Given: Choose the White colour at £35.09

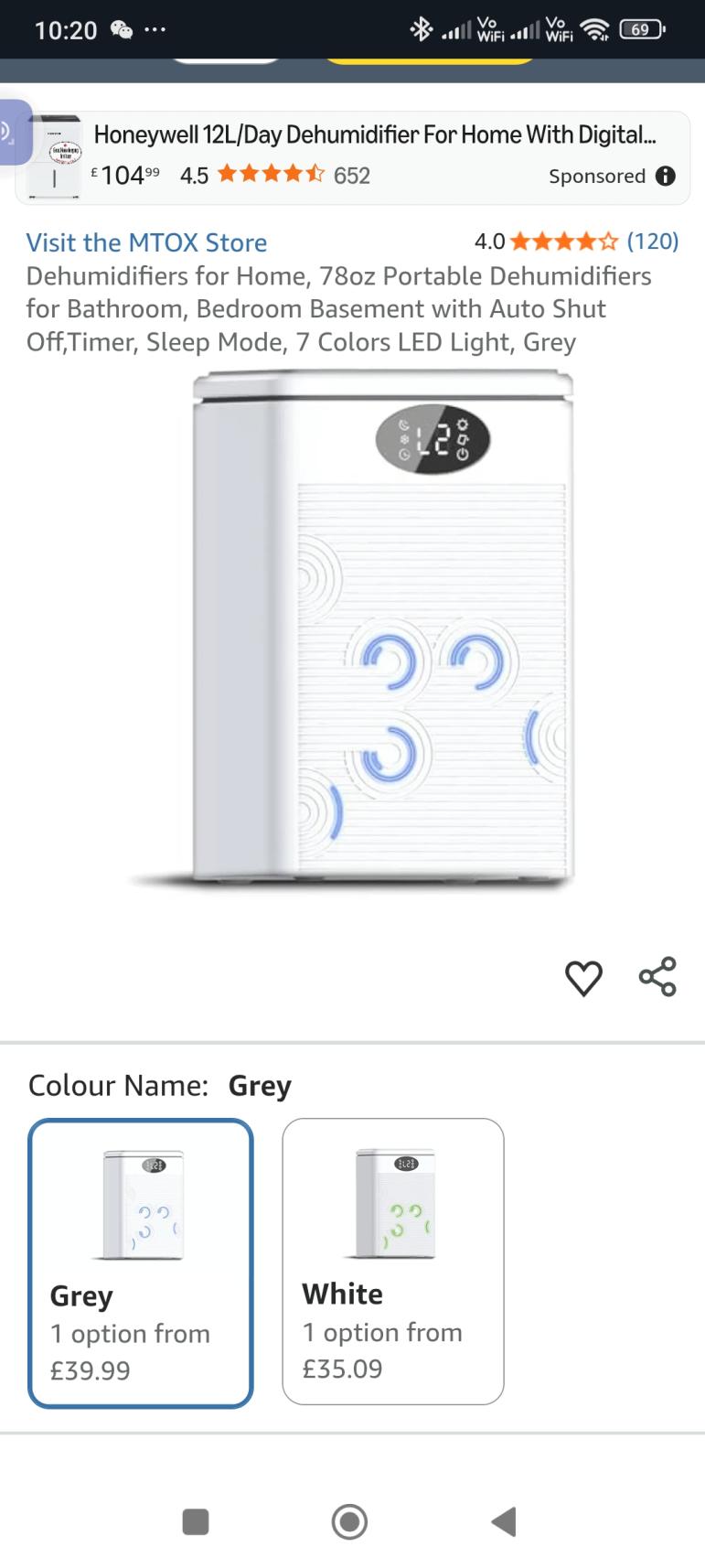Looking at the screenshot, I should 392,1261.
